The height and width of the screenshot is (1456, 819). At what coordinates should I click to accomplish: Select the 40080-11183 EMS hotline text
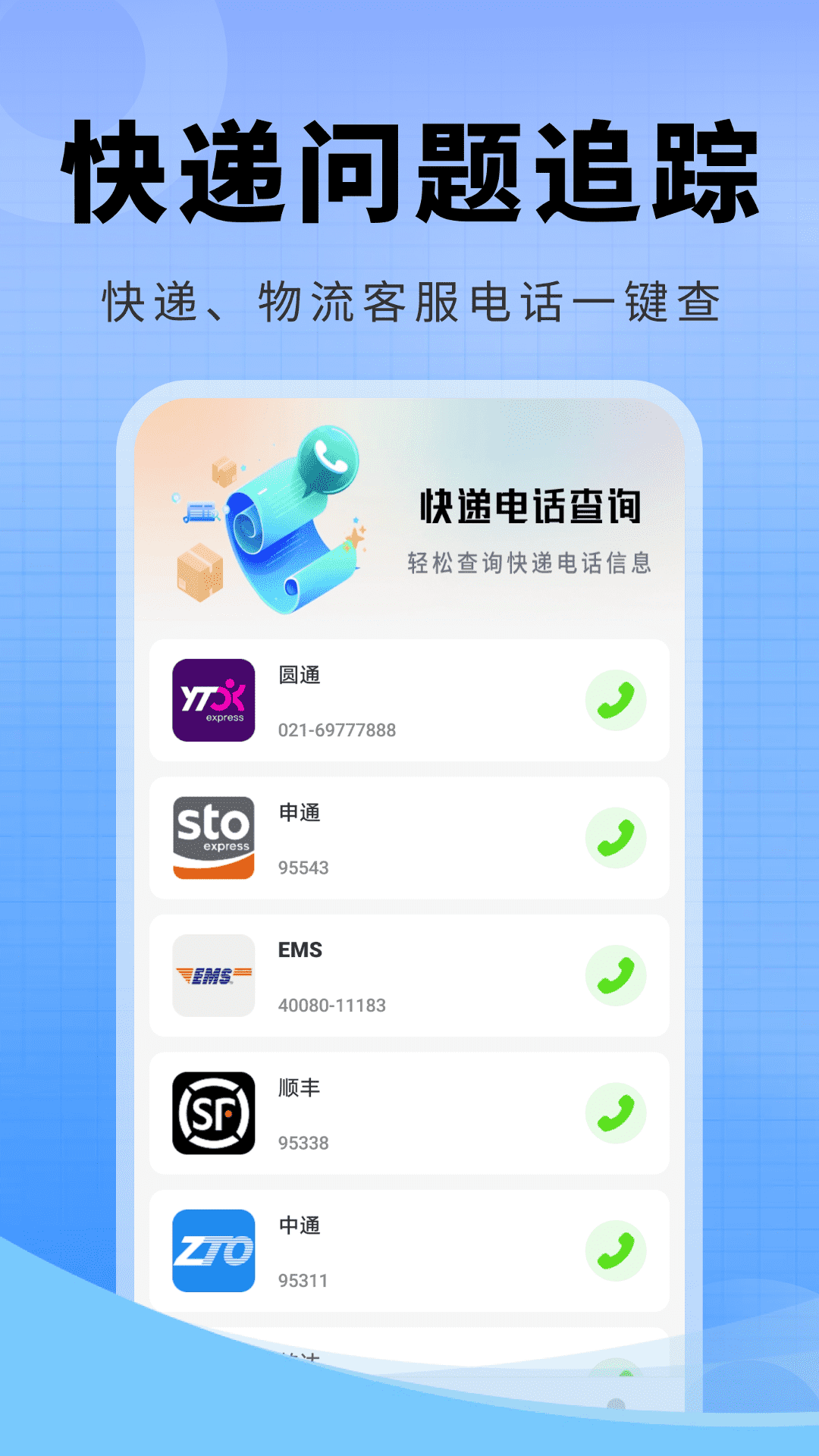(x=331, y=1005)
